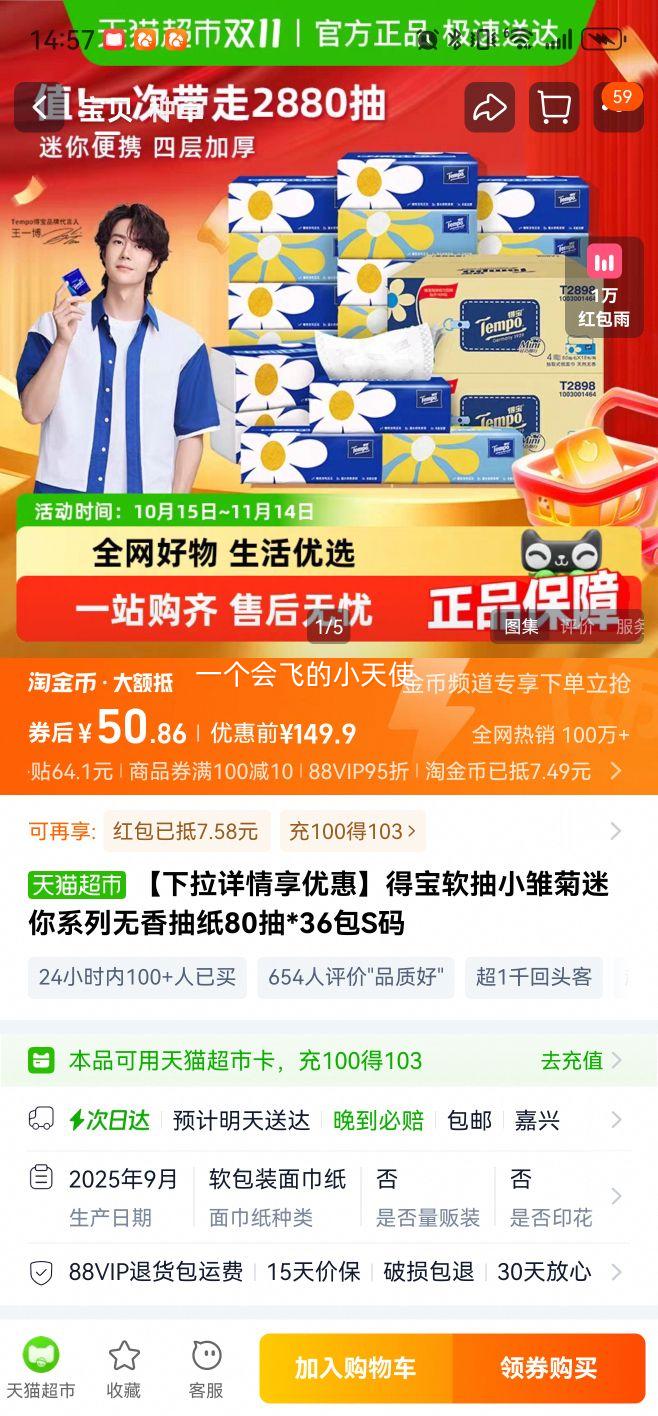
Task: Expand the discount details chevron
Action: point(616,771)
